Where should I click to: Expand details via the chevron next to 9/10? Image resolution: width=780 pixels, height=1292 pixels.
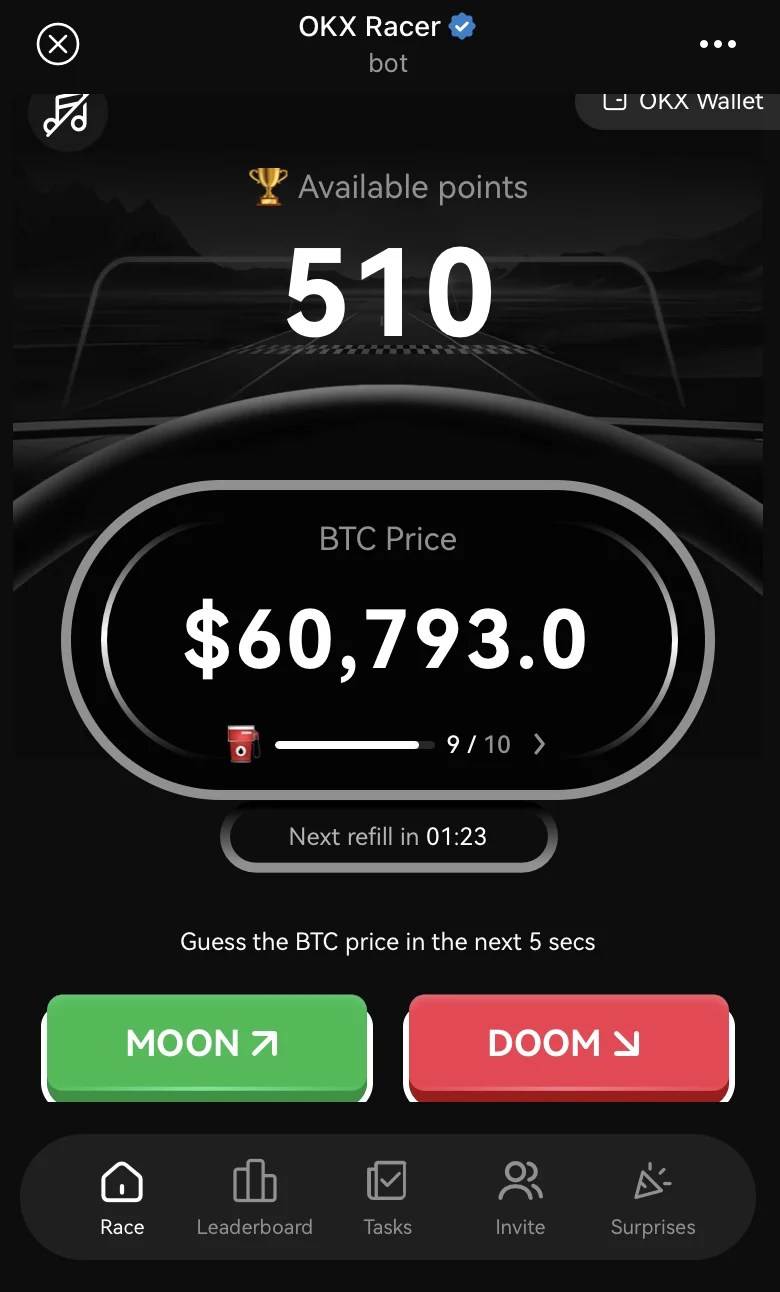(539, 744)
